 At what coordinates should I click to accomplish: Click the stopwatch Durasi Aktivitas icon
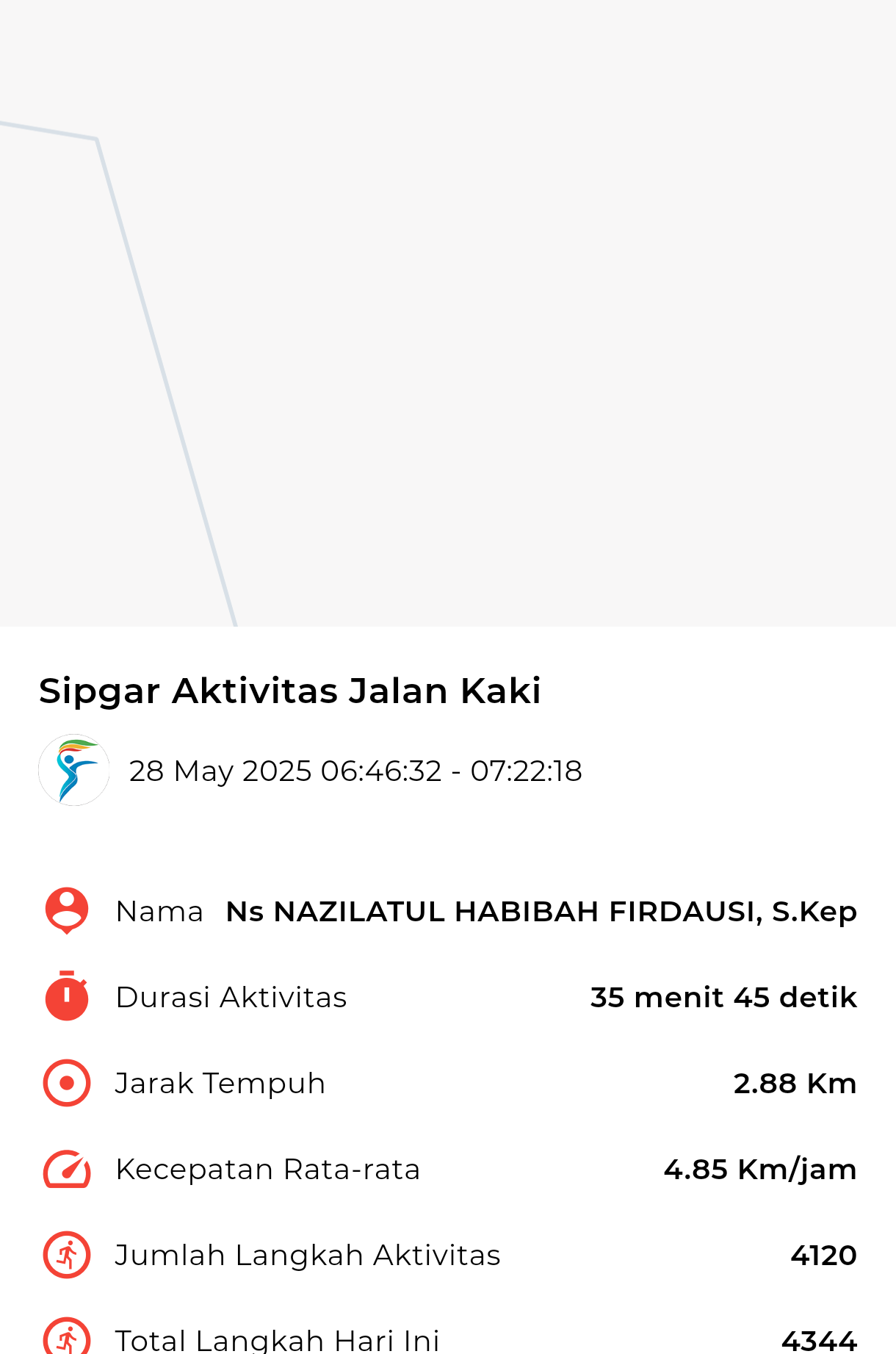tap(66, 996)
